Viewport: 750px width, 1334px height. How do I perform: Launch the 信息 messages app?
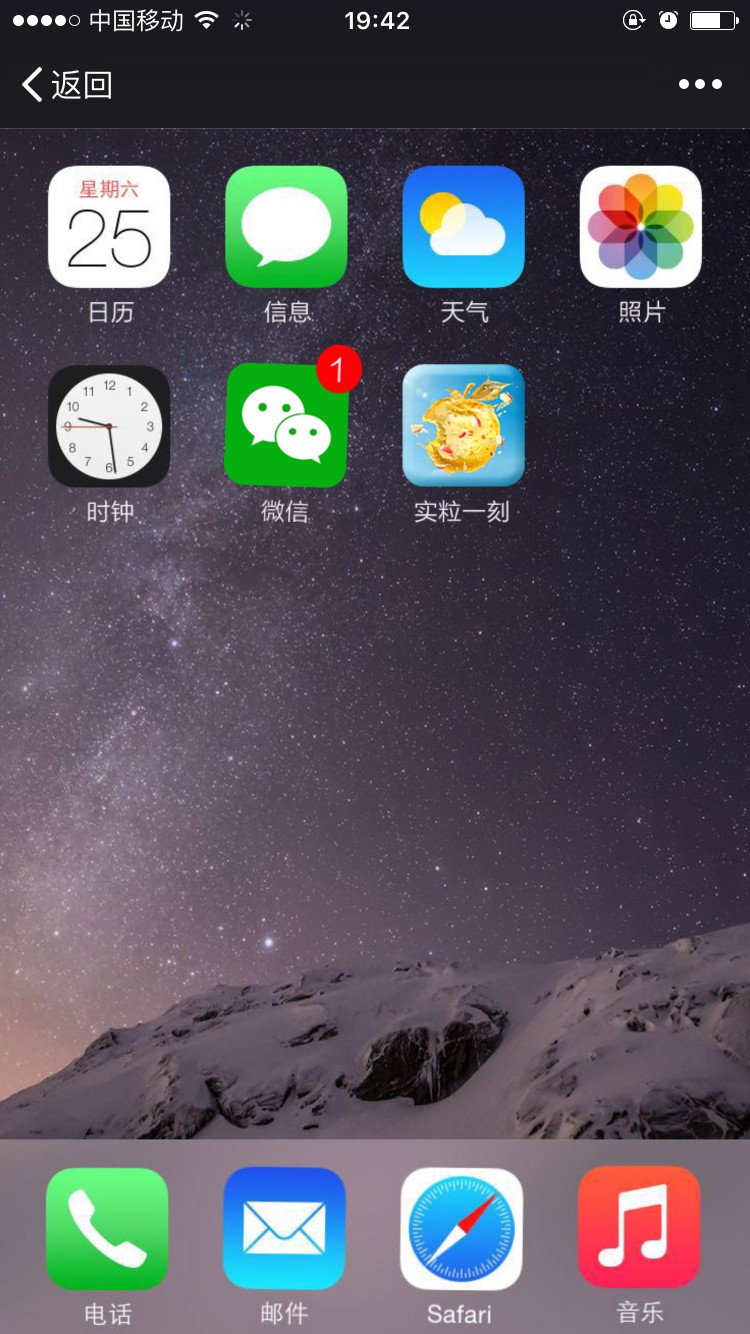coord(286,227)
